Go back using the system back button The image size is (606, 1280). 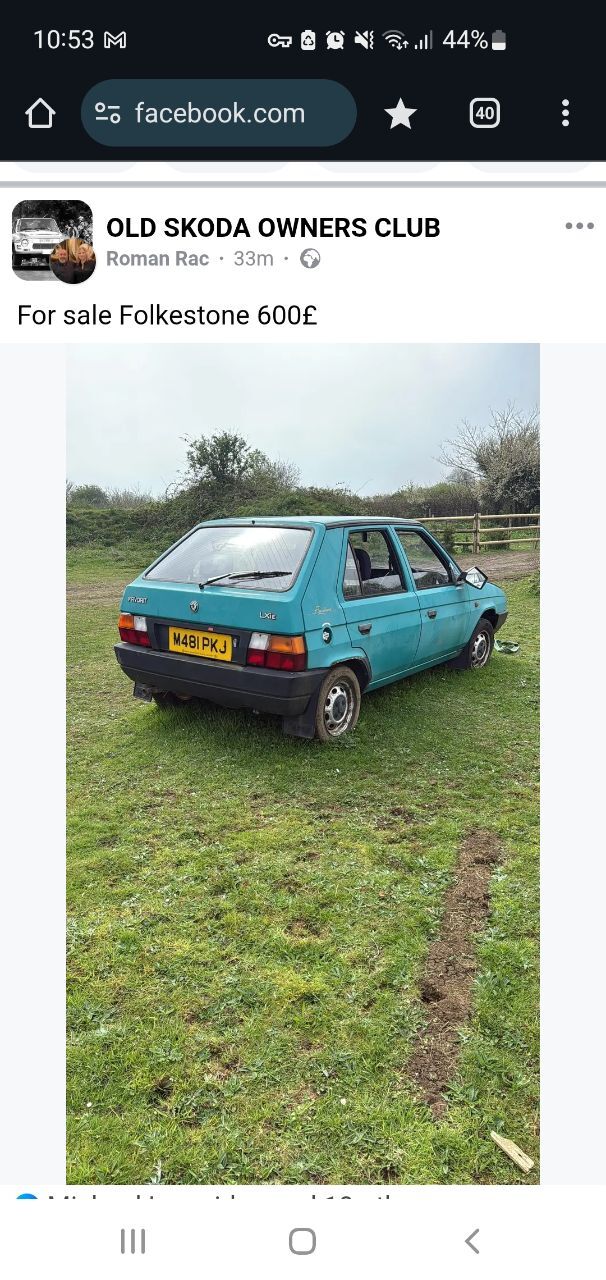472,1241
